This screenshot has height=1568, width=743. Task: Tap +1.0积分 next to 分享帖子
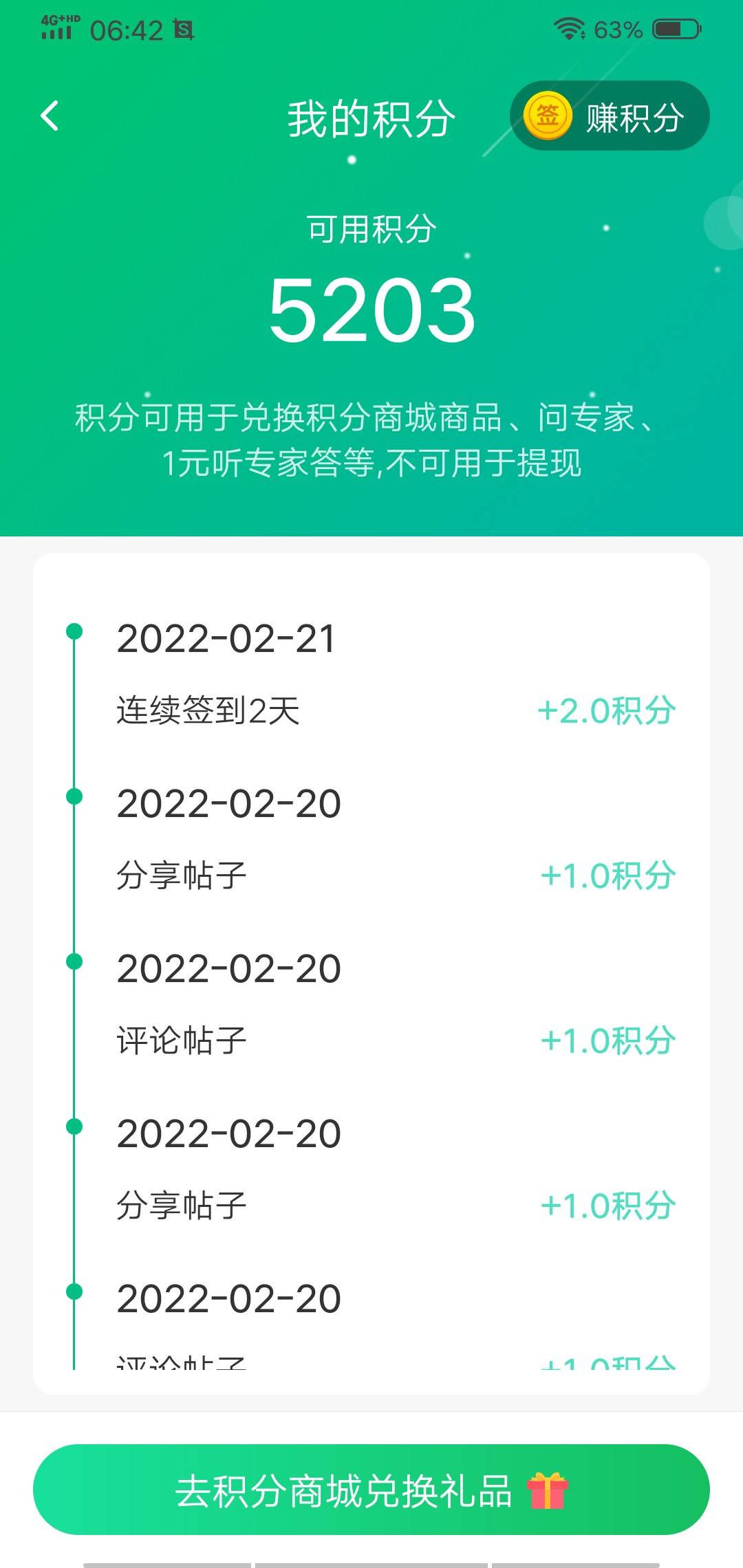click(605, 878)
